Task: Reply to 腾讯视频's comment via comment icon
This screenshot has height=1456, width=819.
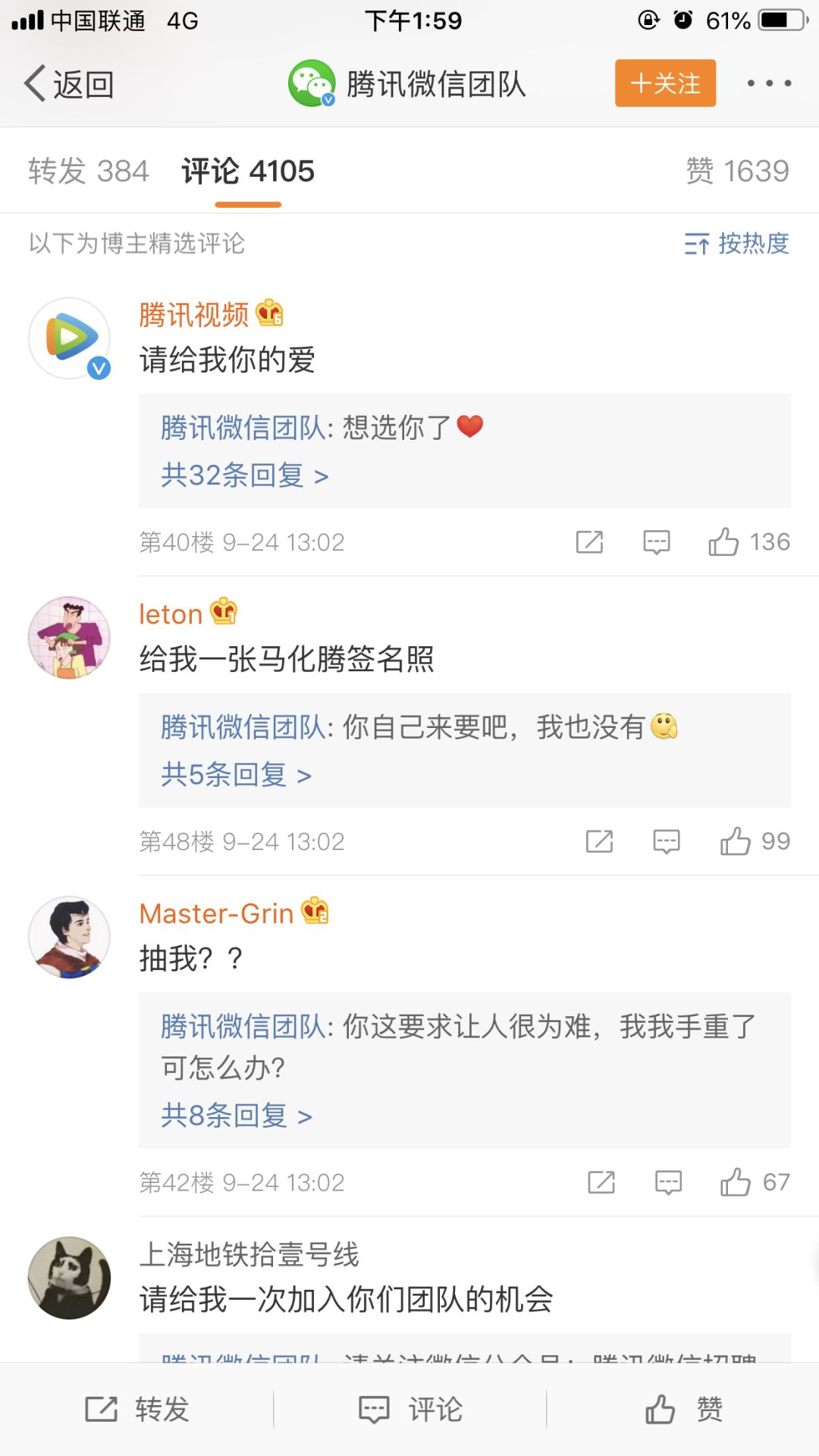Action: pos(657,542)
